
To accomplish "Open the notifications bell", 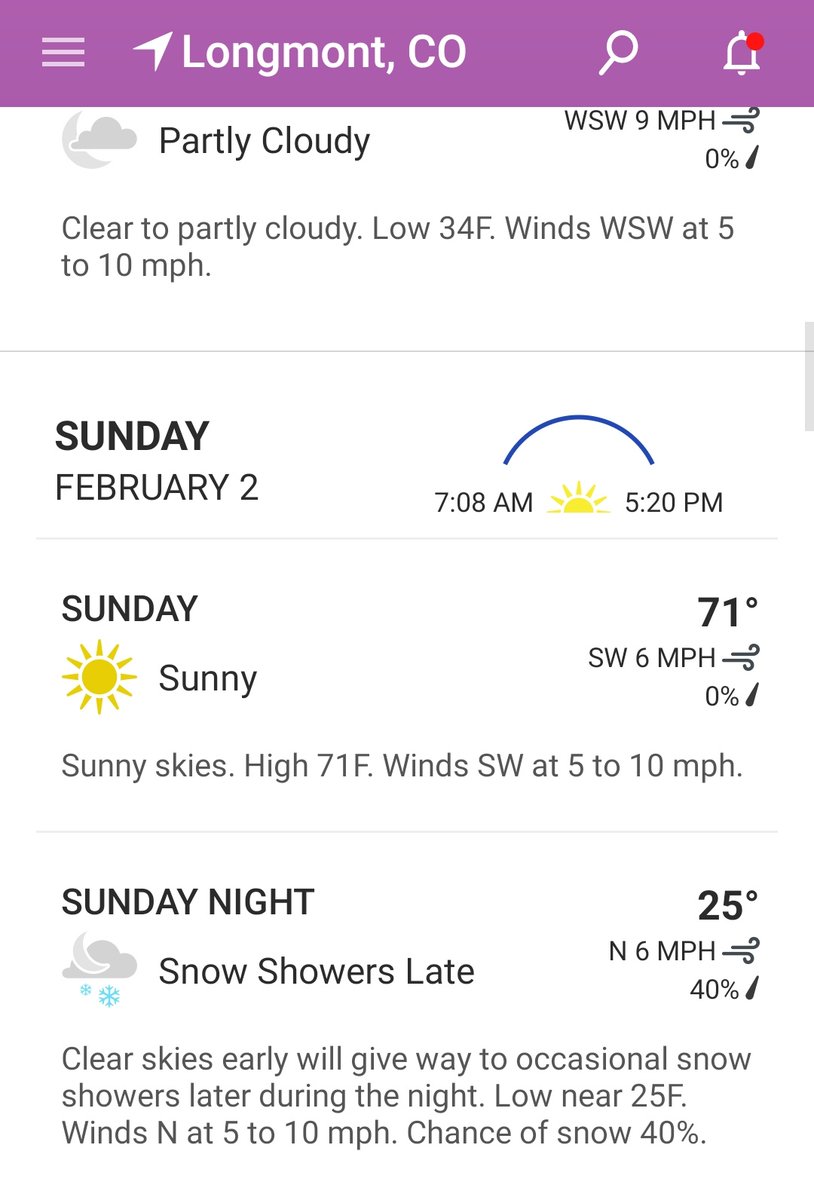I will [742, 53].
